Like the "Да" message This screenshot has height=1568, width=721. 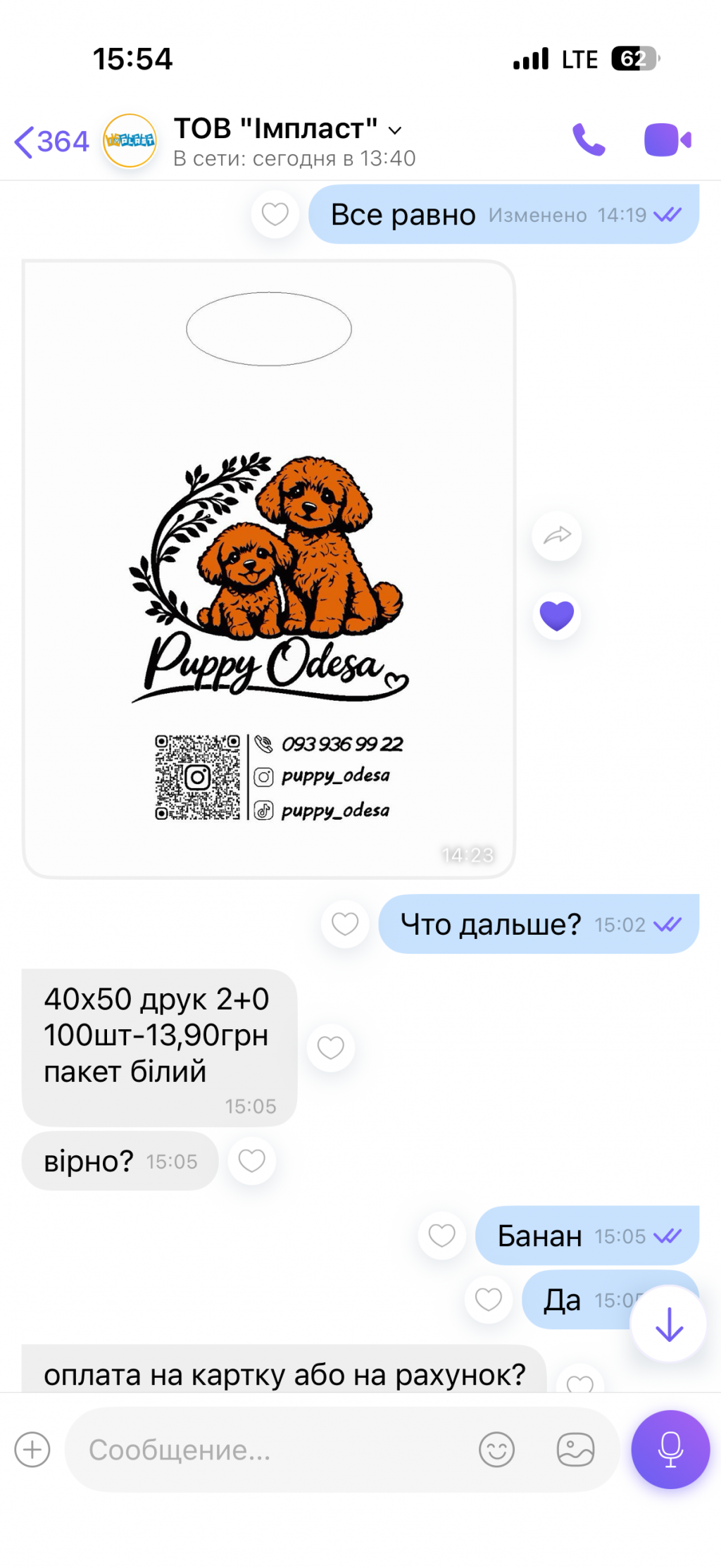click(488, 1299)
